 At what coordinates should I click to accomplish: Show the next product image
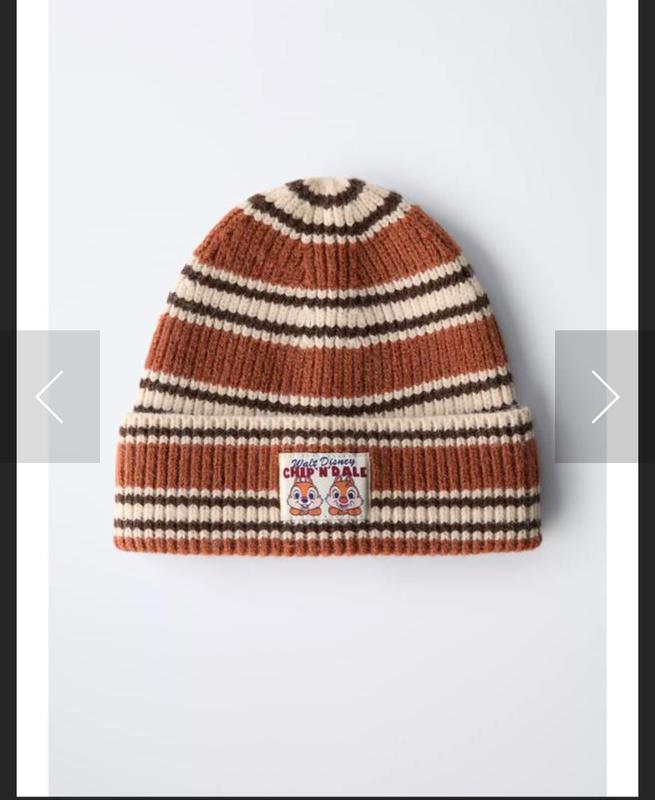click(604, 397)
